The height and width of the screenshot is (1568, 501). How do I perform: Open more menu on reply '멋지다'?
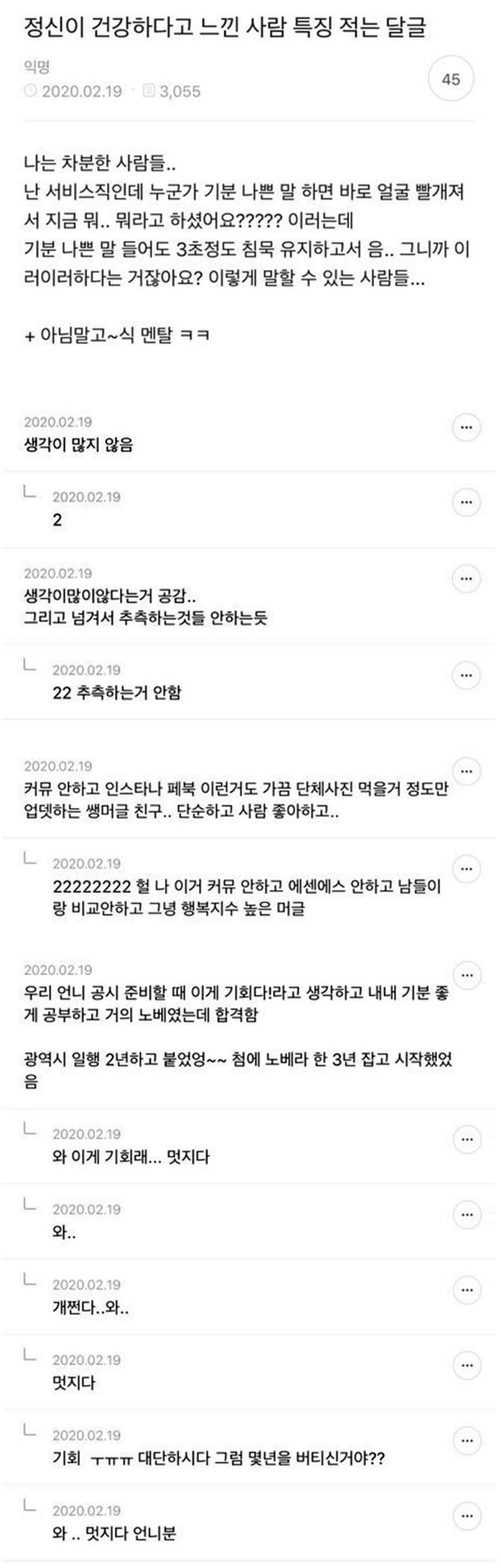tap(466, 1365)
